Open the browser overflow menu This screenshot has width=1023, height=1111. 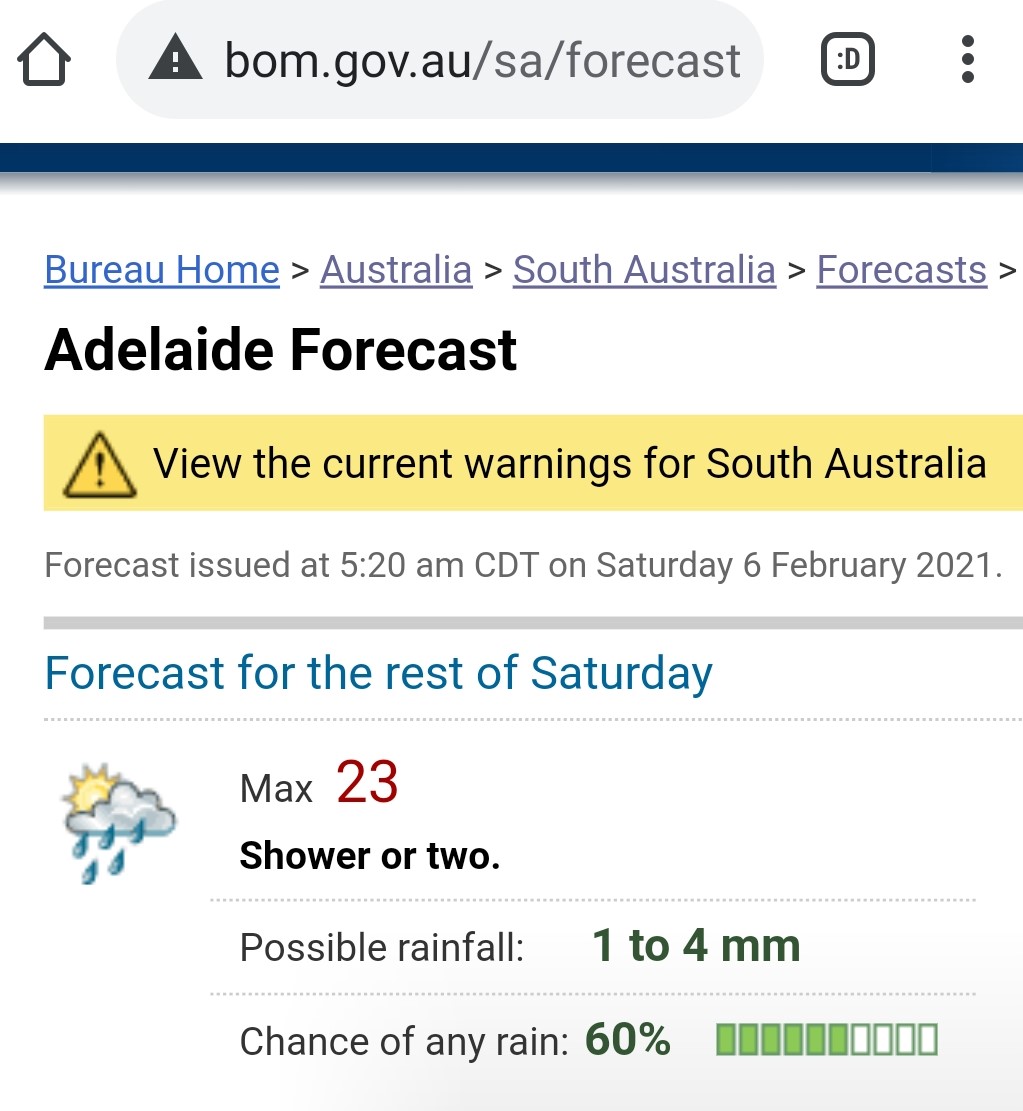point(967,61)
